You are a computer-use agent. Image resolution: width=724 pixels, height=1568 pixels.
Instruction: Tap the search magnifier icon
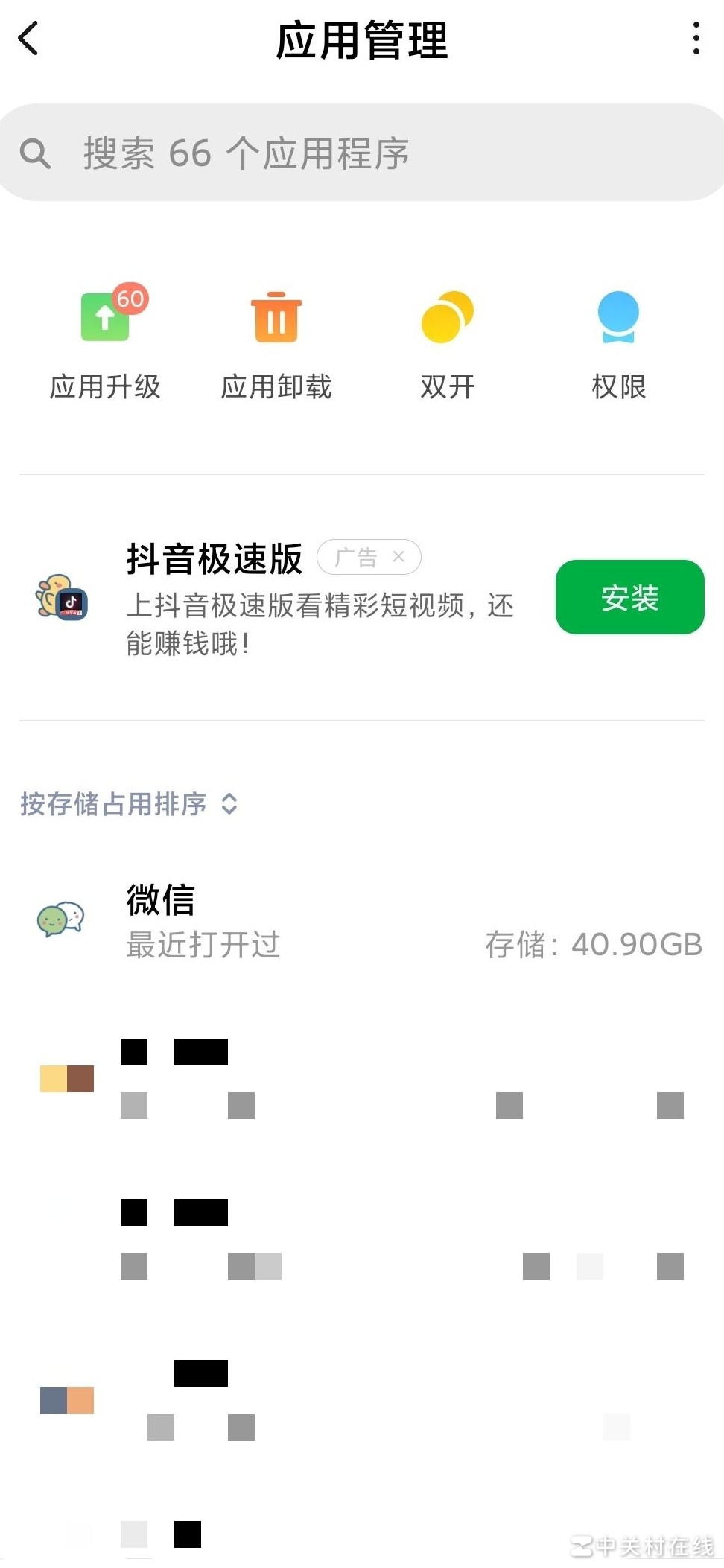[x=36, y=153]
